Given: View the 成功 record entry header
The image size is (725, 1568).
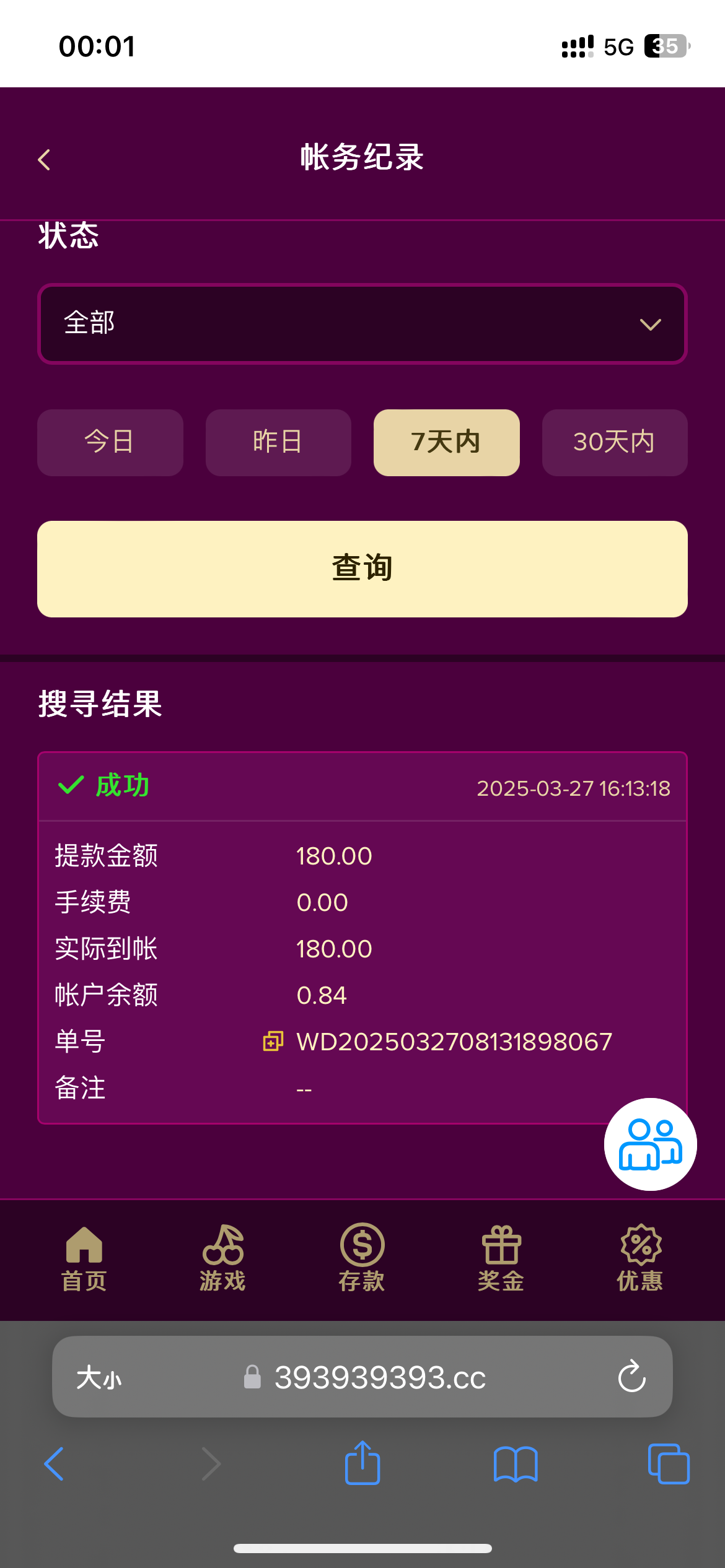Looking at the screenshot, I should pyautogui.click(x=121, y=785).
